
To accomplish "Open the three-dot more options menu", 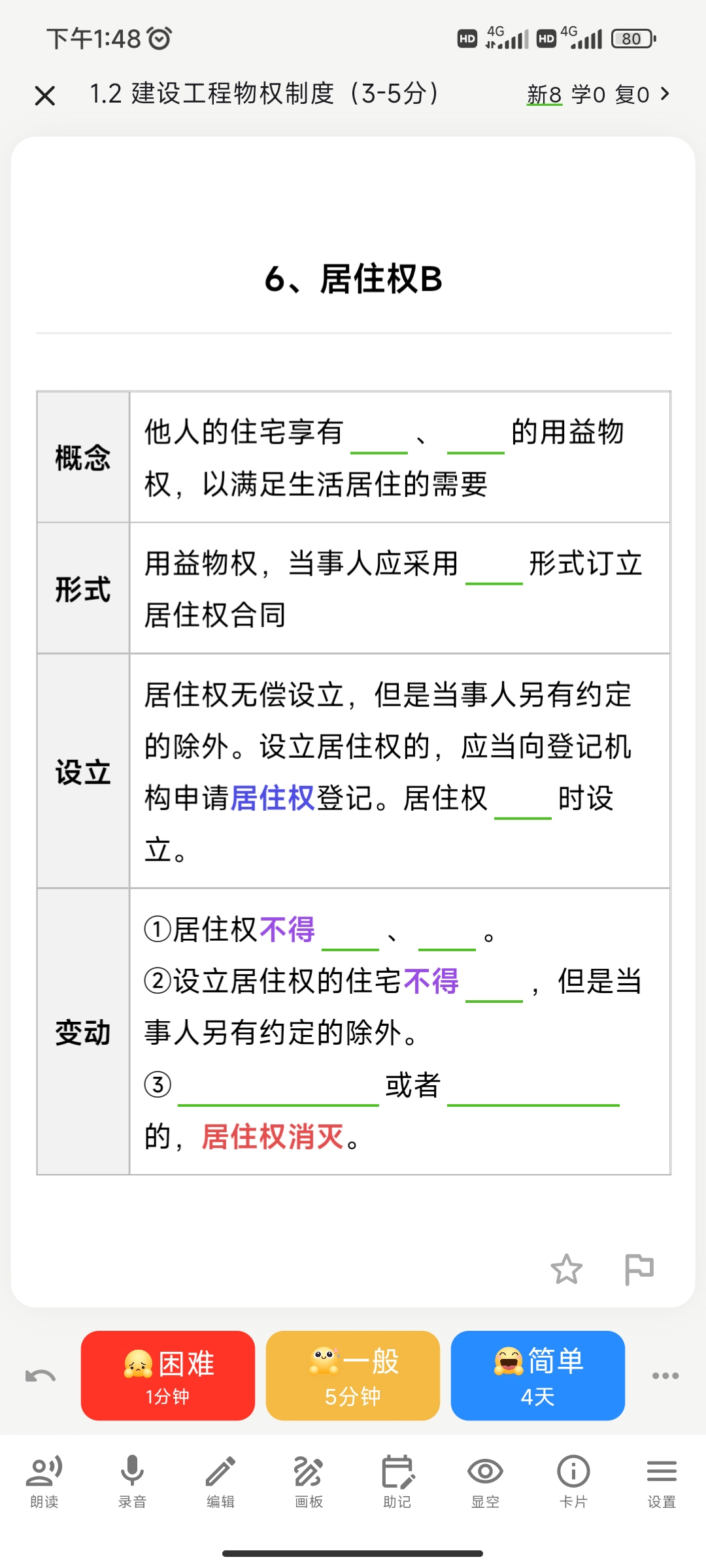I will [x=665, y=1375].
